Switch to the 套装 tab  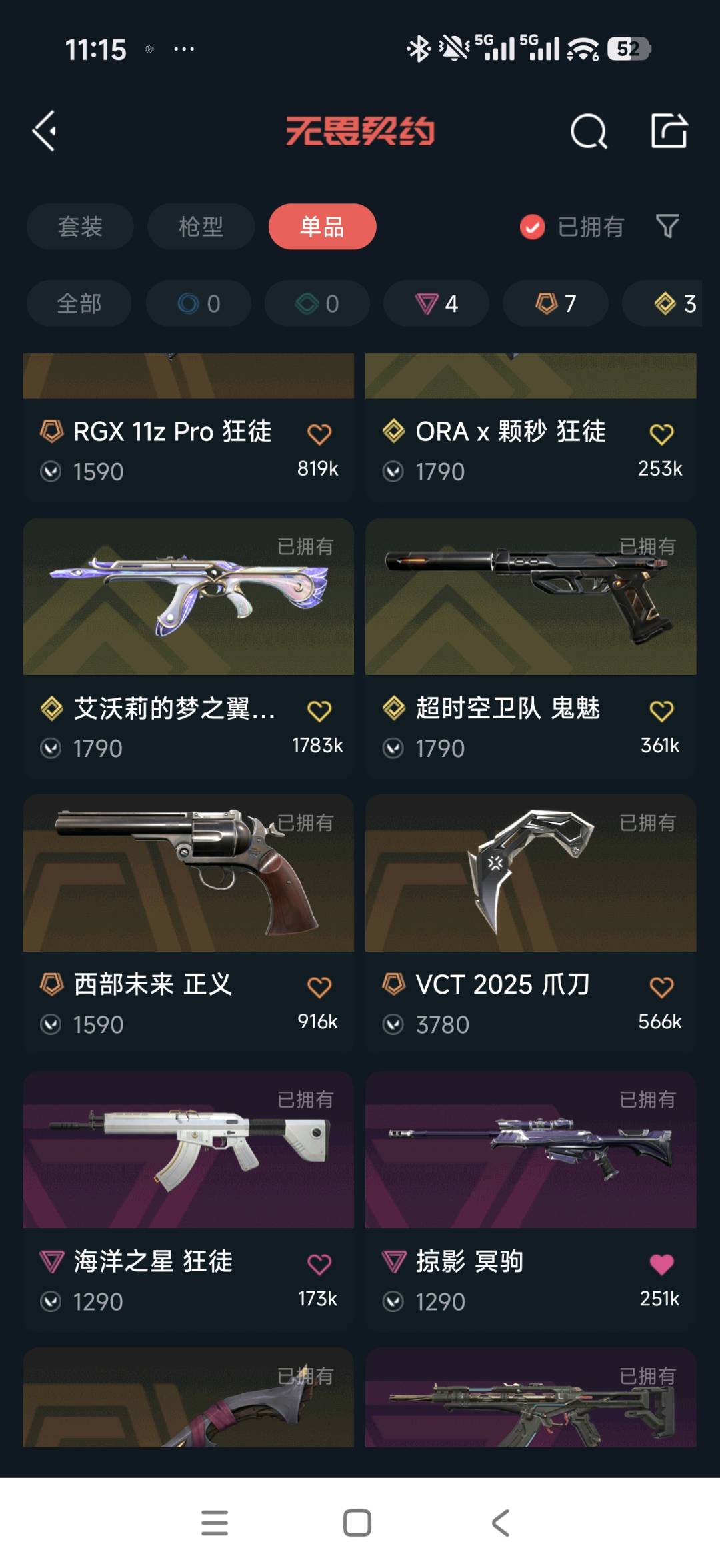[x=80, y=227]
